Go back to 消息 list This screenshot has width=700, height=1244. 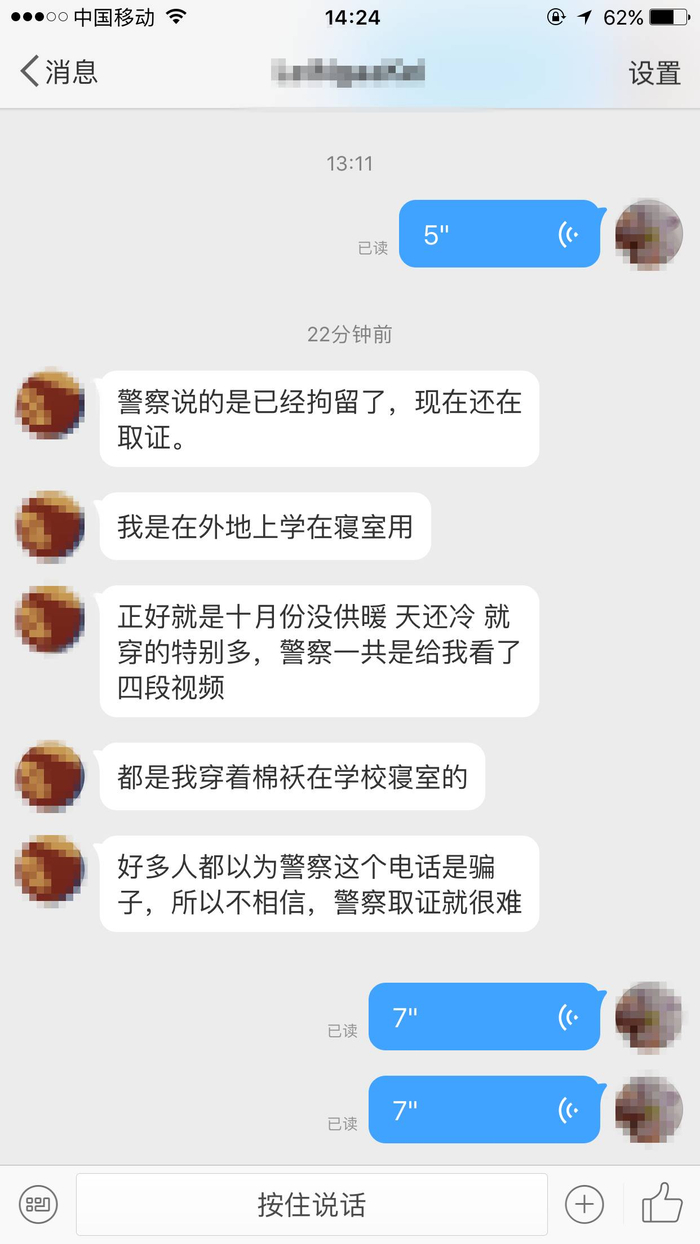pos(58,72)
